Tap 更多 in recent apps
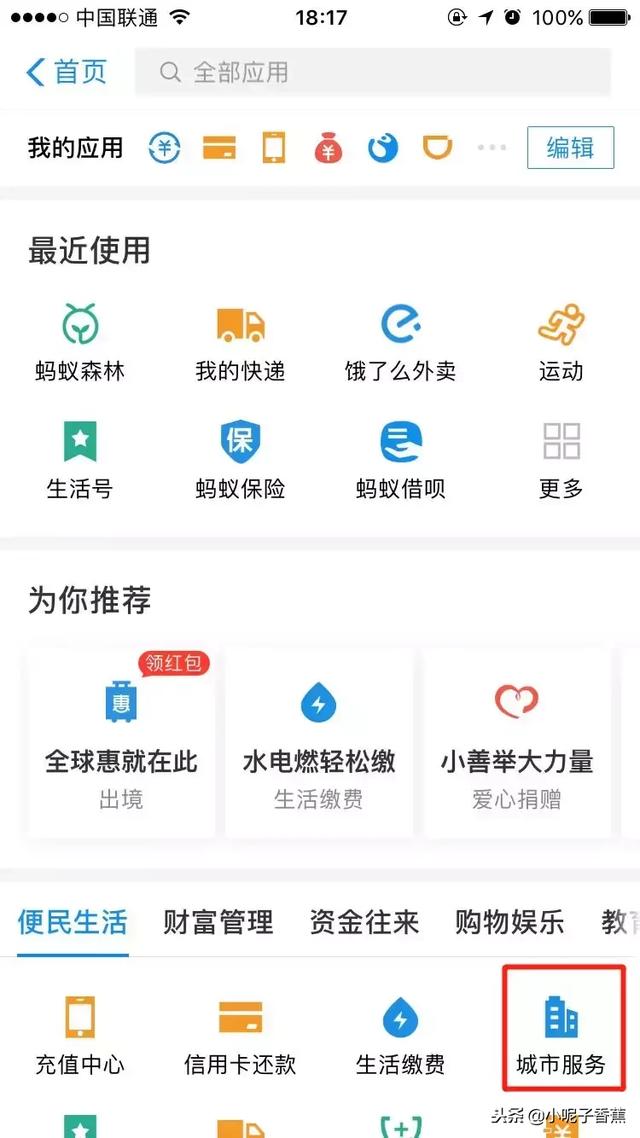The image size is (640, 1138). pos(561,459)
